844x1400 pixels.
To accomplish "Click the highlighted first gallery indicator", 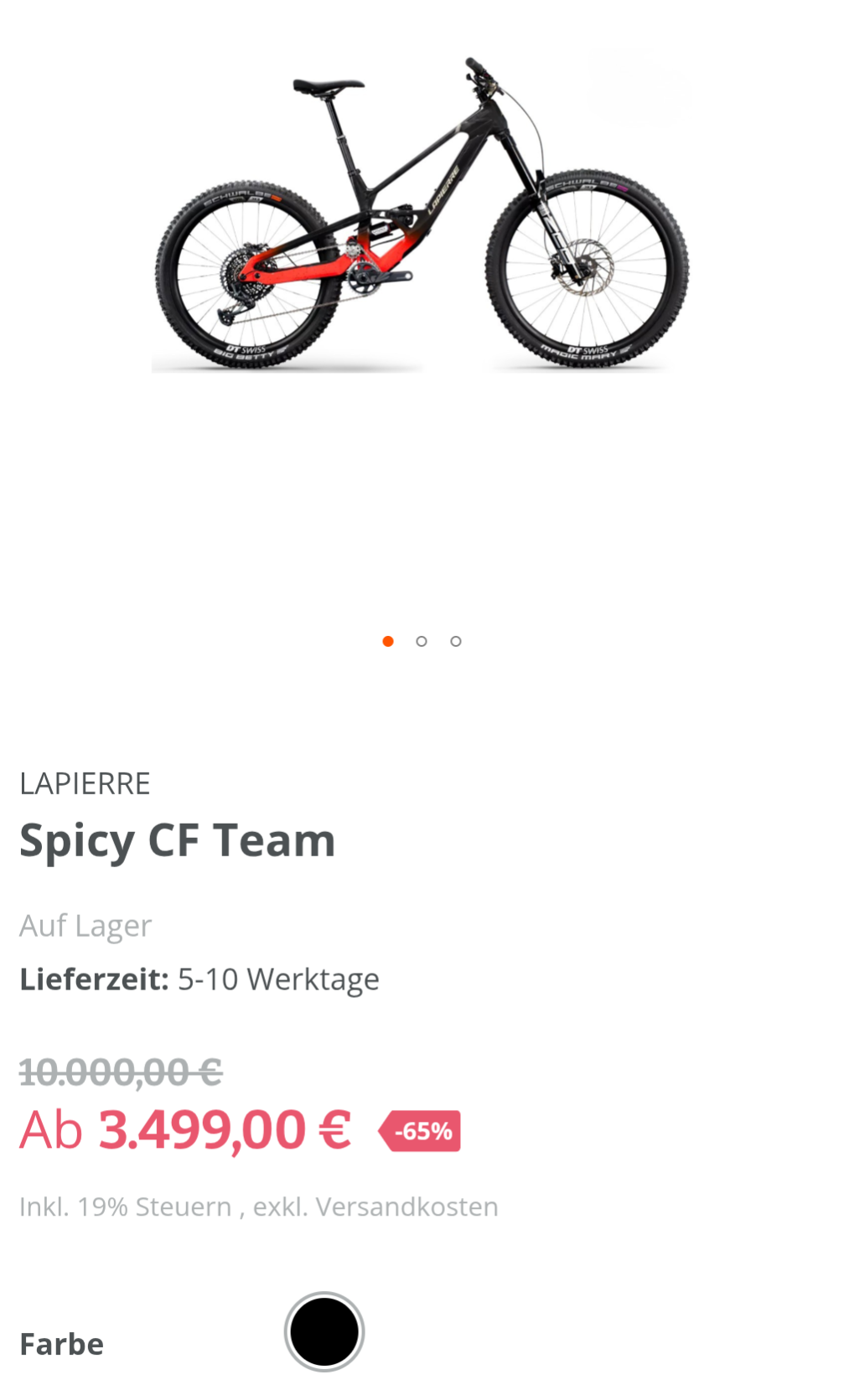I will click(388, 640).
